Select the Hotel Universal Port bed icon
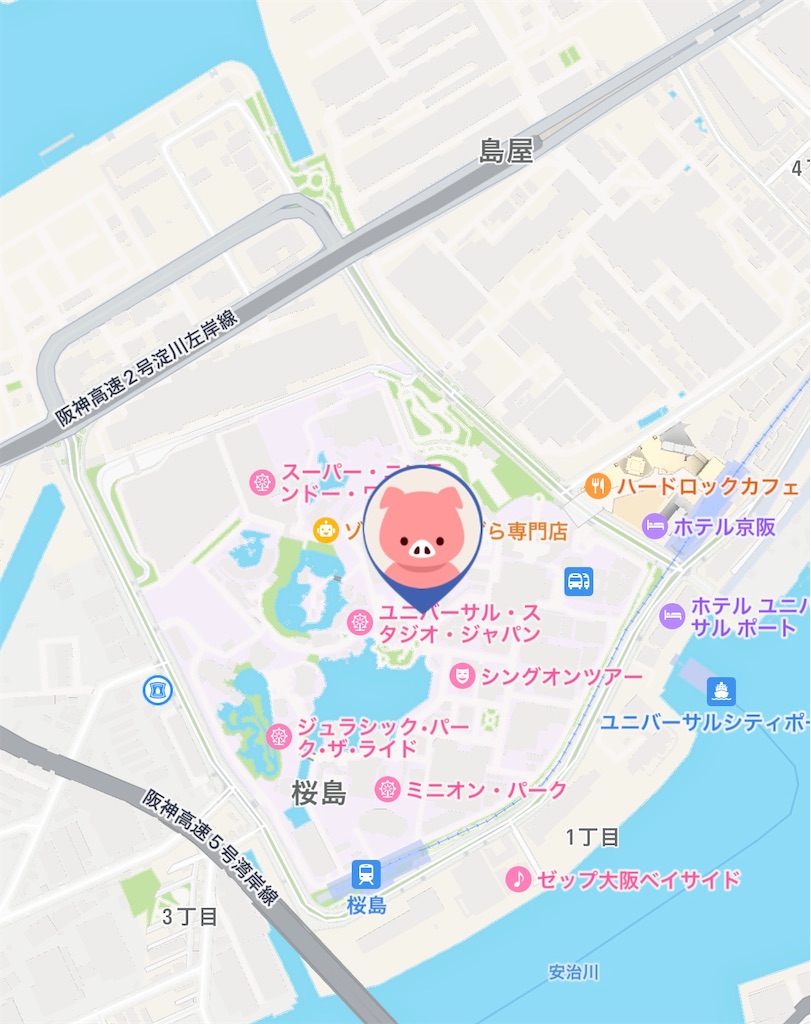811x1024 pixels. tap(671, 617)
